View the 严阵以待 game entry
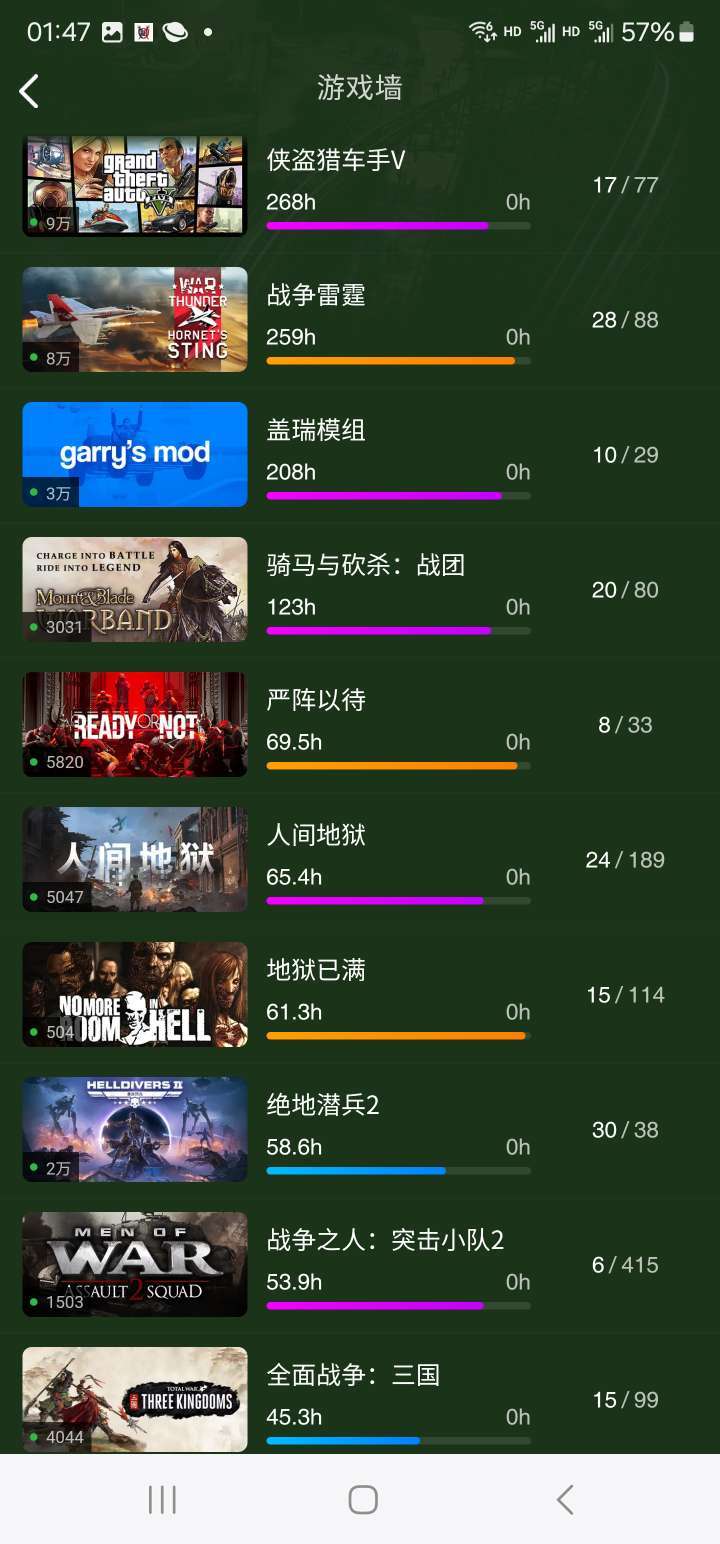 (360, 725)
